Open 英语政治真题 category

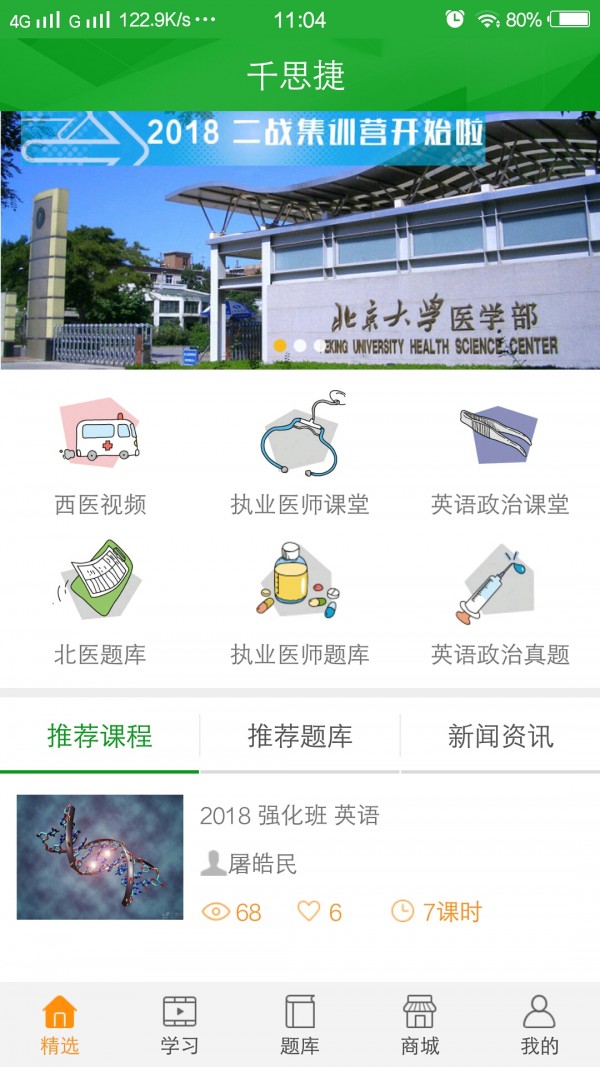click(500, 605)
